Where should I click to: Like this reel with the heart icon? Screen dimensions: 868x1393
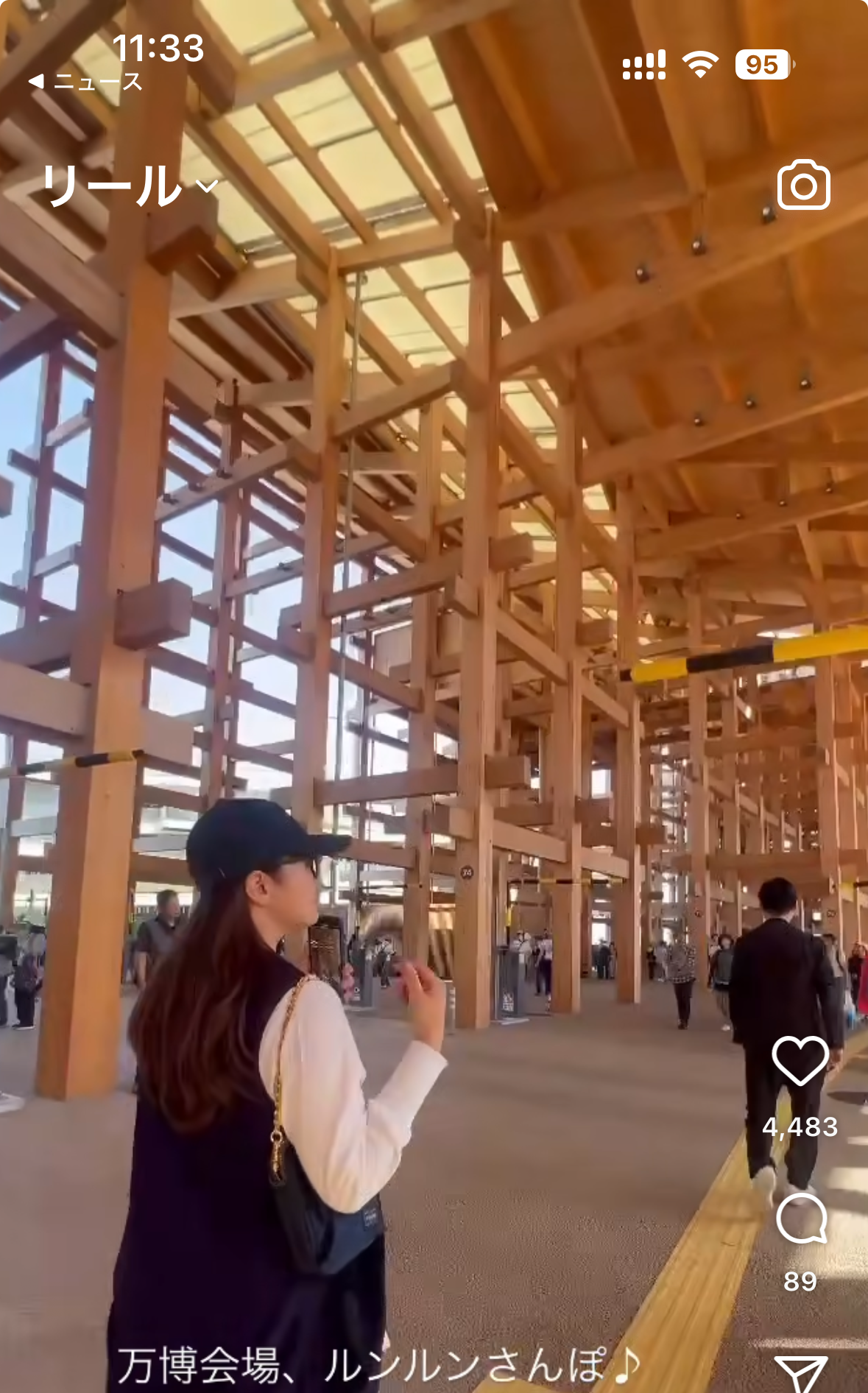pyautogui.click(x=800, y=1061)
